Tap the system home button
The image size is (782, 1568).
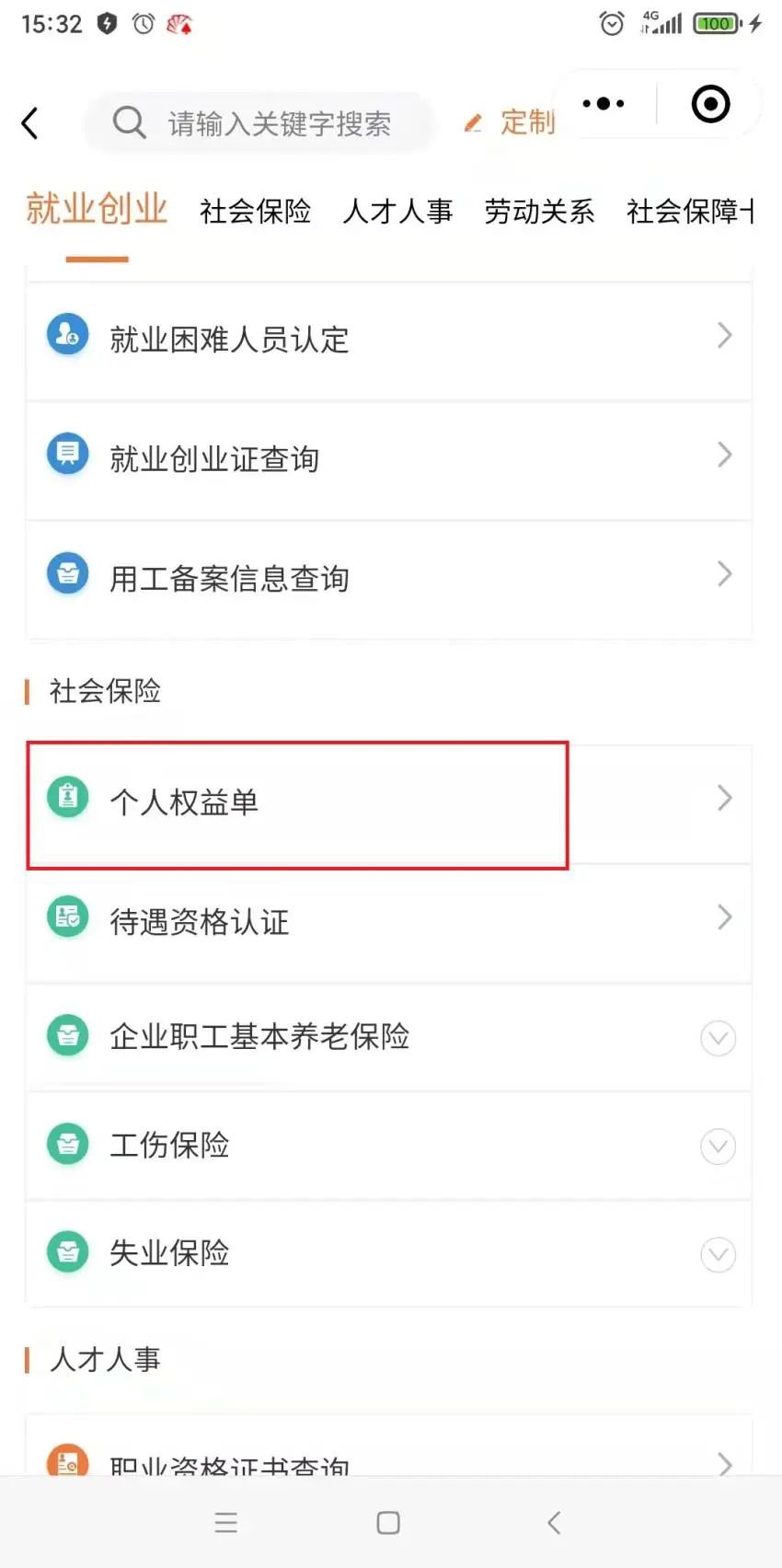coord(388,1523)
